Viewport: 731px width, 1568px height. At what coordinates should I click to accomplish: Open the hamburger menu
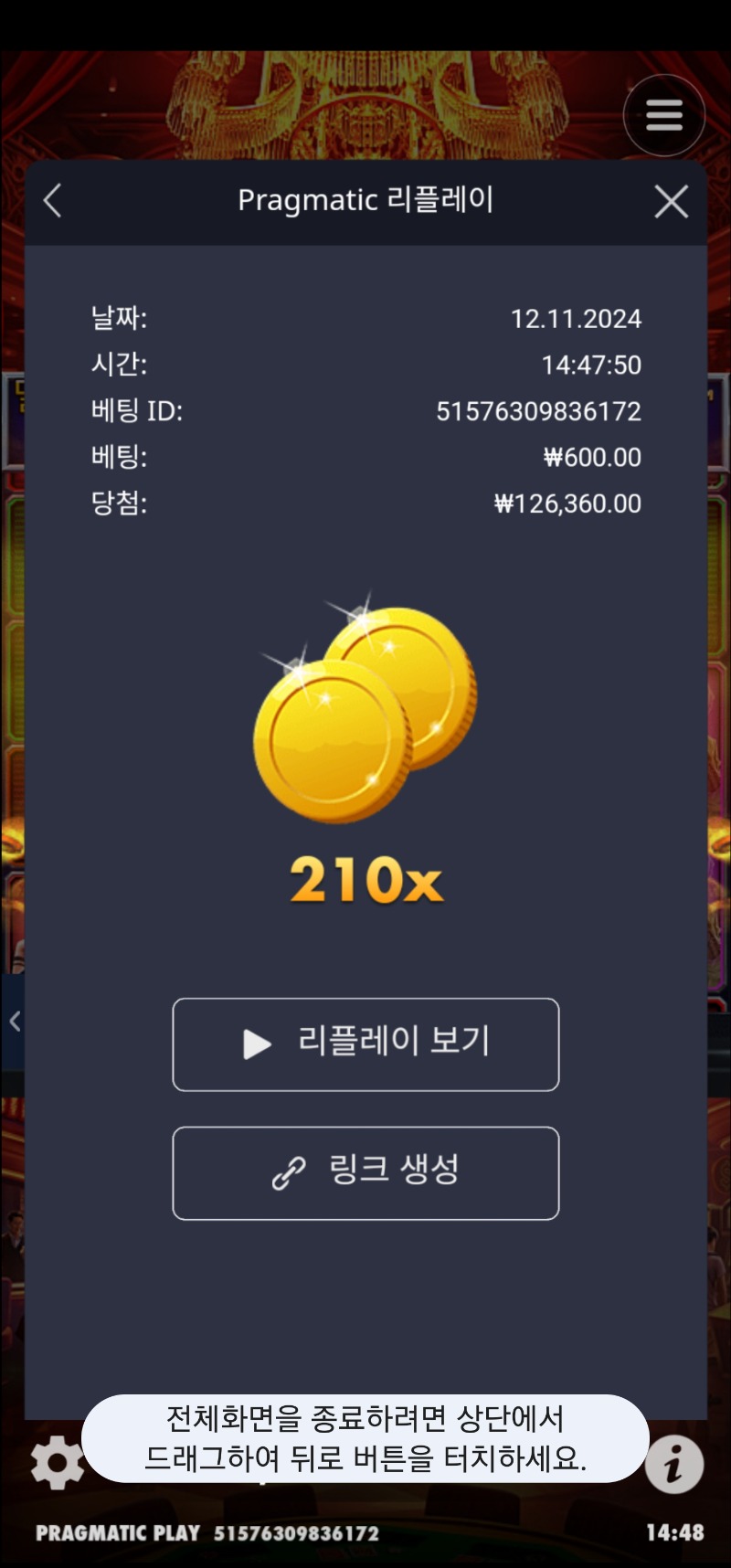click(664, 115)
